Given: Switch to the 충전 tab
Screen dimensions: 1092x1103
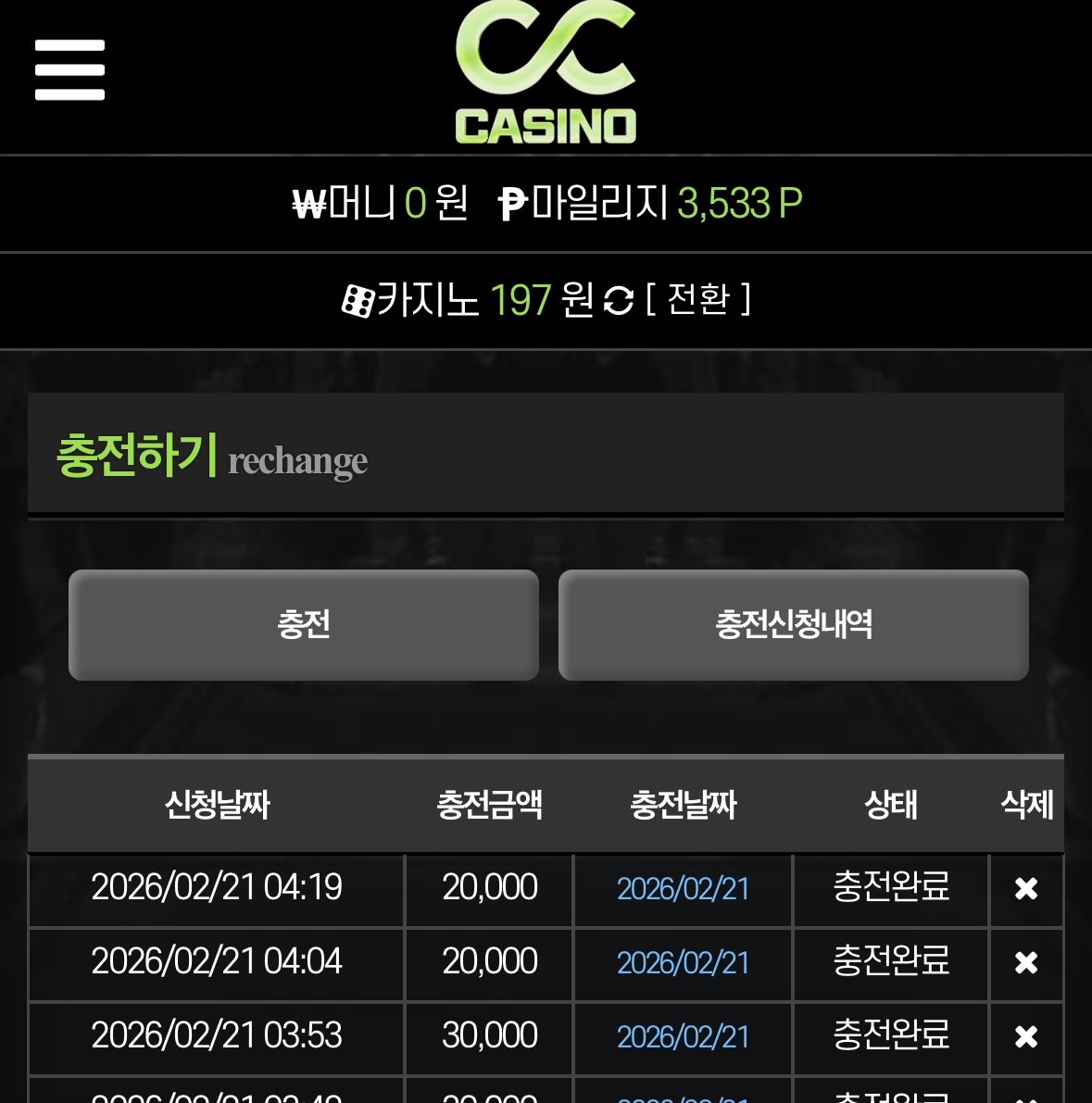Looking at the screenshot, I should [304, 625].
